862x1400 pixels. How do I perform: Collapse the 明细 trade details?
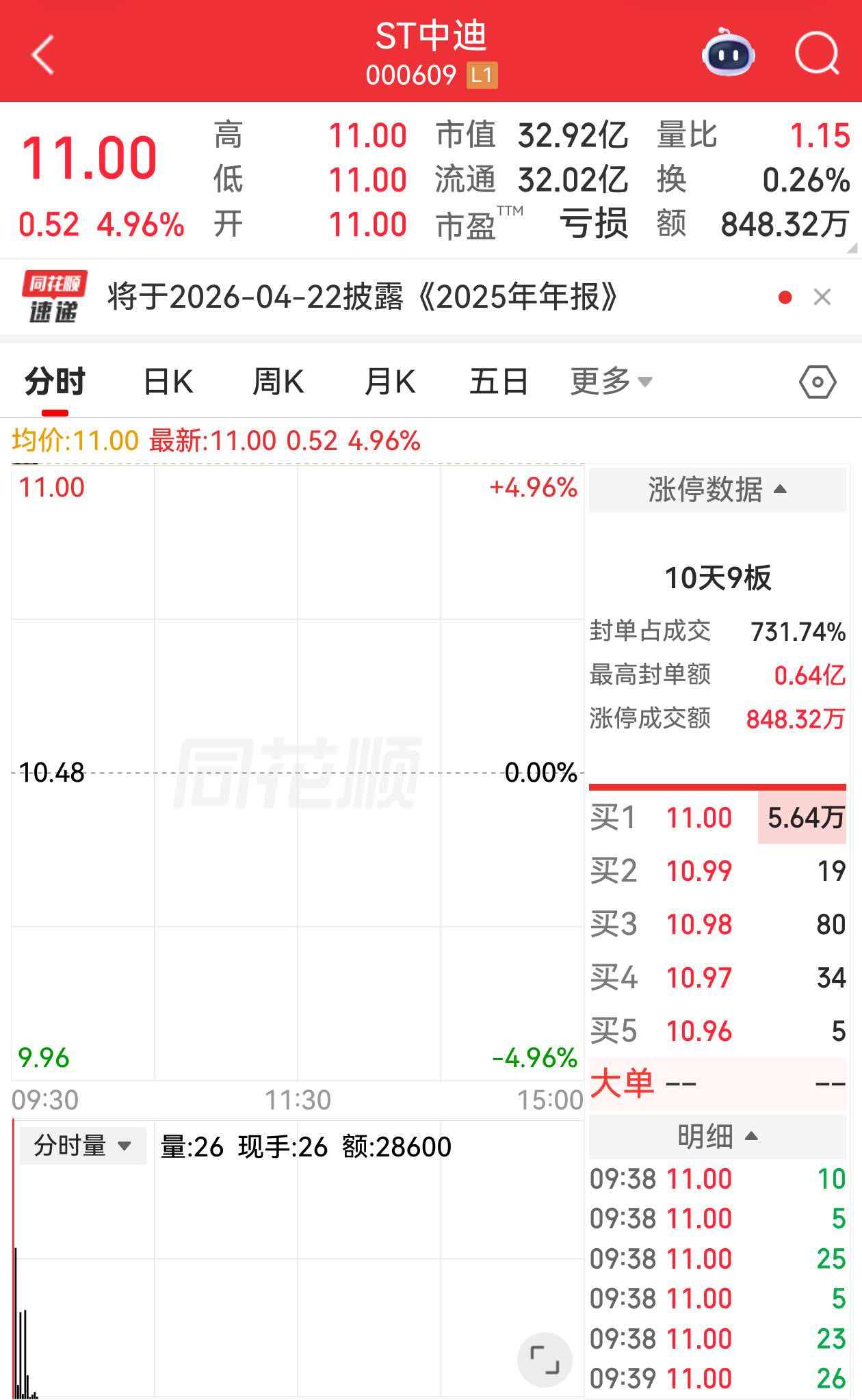point(717,1137)
